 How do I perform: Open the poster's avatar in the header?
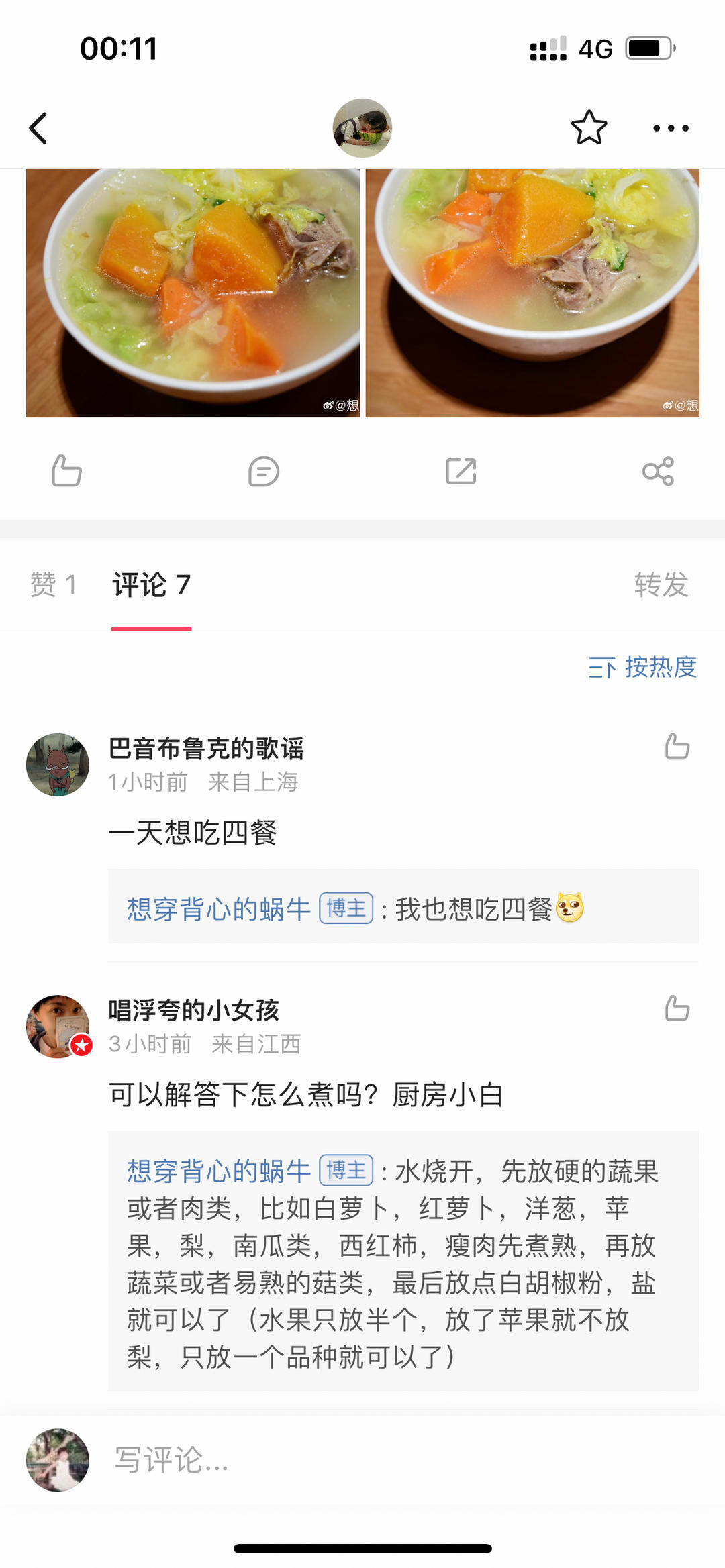point(362,128)
